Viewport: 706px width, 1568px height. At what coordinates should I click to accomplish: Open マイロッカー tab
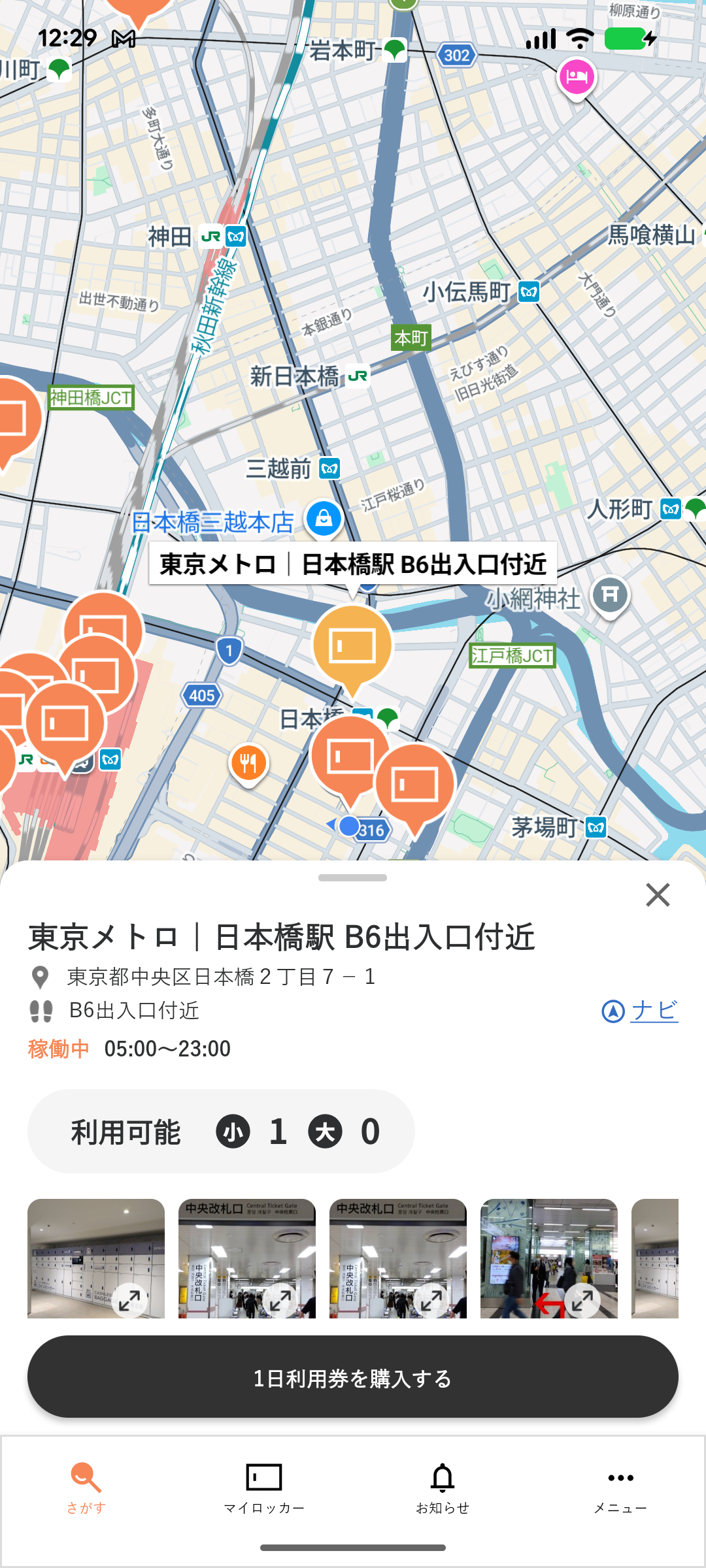click(x=264, y=1486)
